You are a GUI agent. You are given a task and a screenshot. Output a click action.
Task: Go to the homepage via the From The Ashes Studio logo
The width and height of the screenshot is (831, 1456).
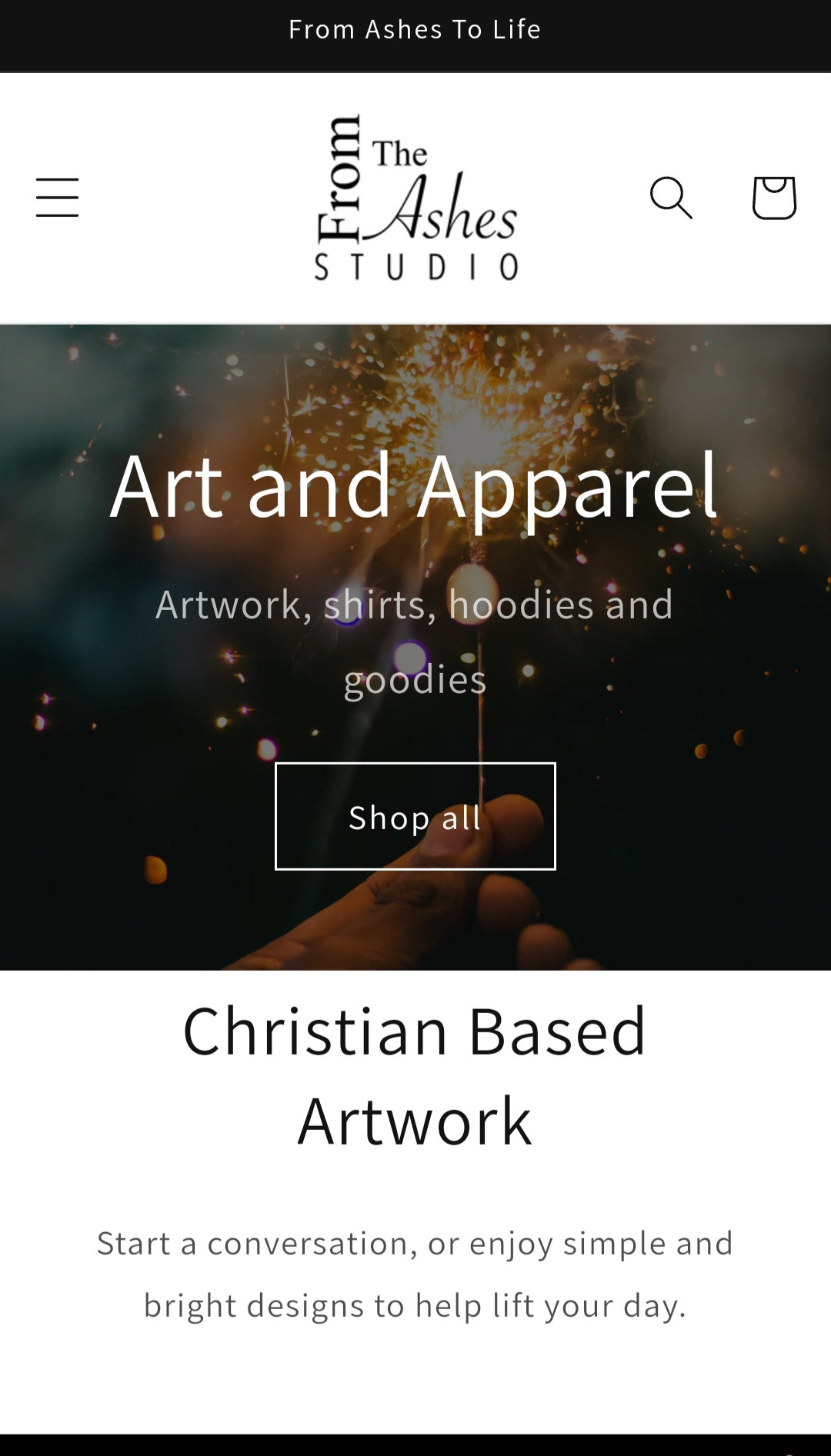click(415, 198)
